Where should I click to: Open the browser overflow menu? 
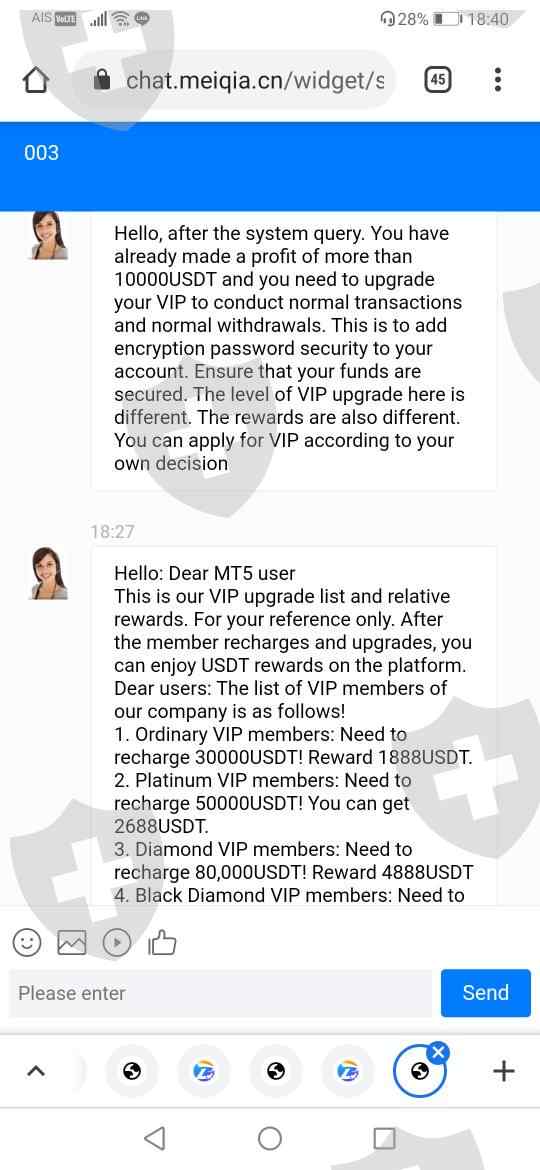(x=498, y=80)
